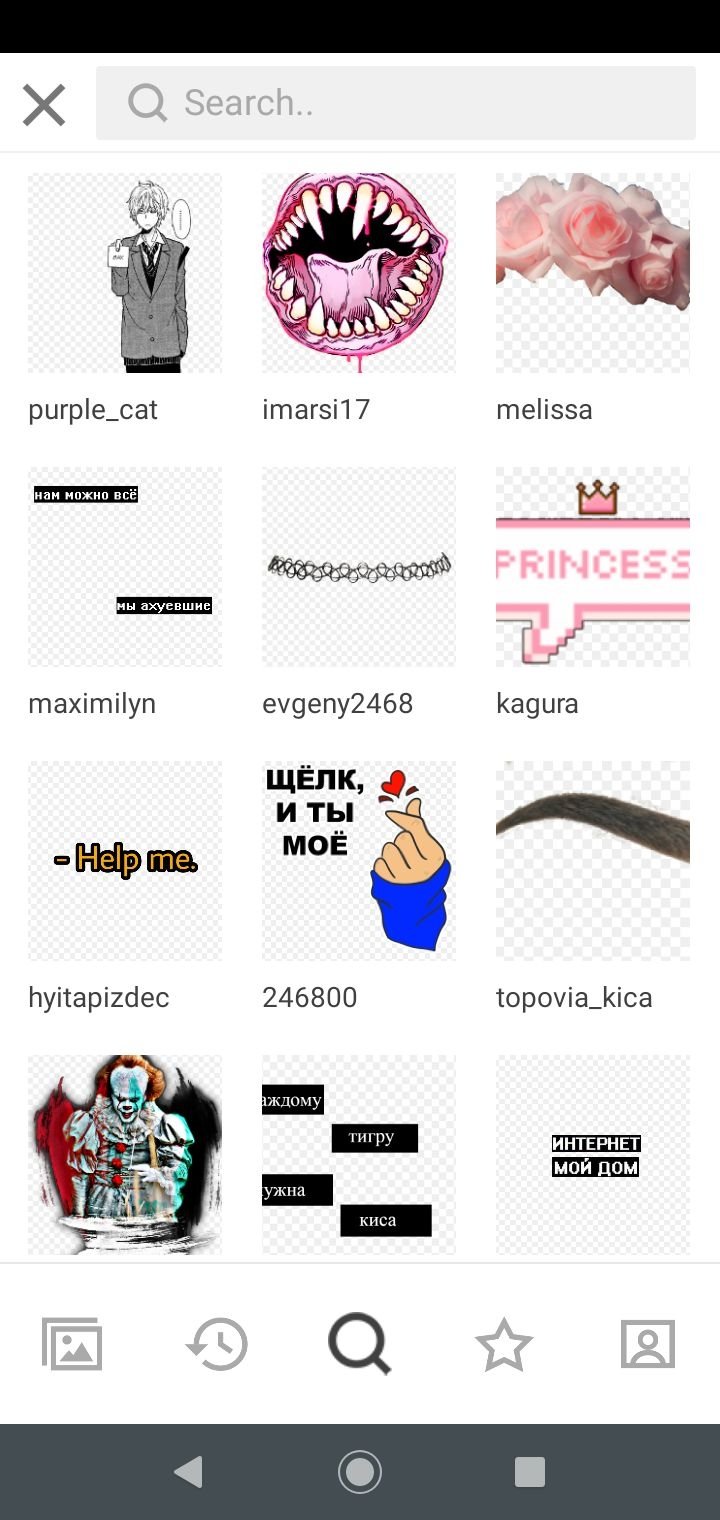Viewport: 720px width, 1520px height.
Task: Choose the kagura PRINCESS sticker
Action: [x=593, y=567]
